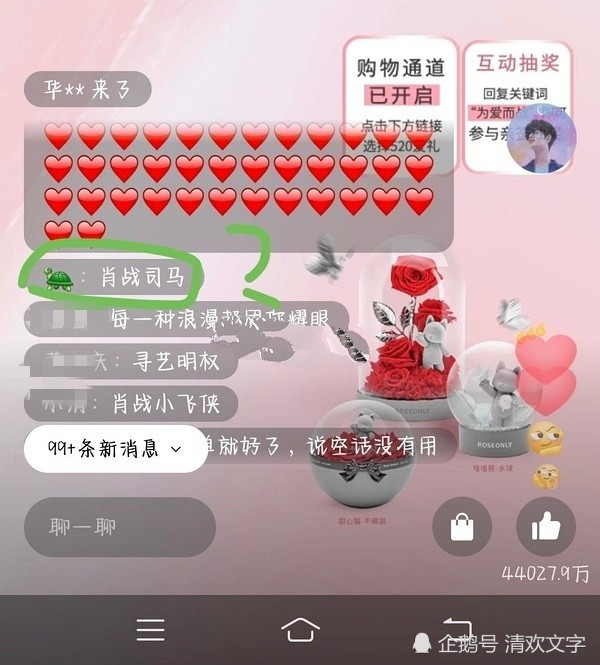600x665 pixels.
Task: Tap the 聊一聊 chat input field
Action: tap(120, 527)
